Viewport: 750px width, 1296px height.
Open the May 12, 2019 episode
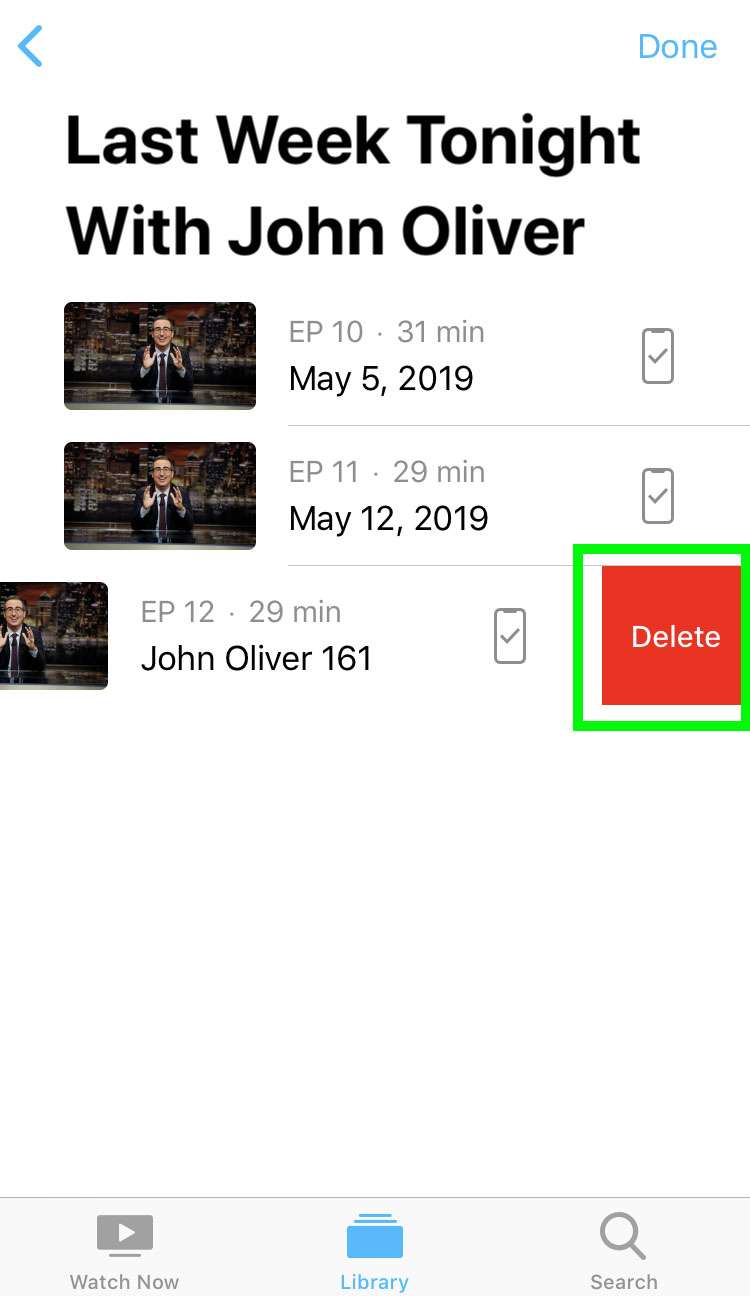tap(388, 497)
